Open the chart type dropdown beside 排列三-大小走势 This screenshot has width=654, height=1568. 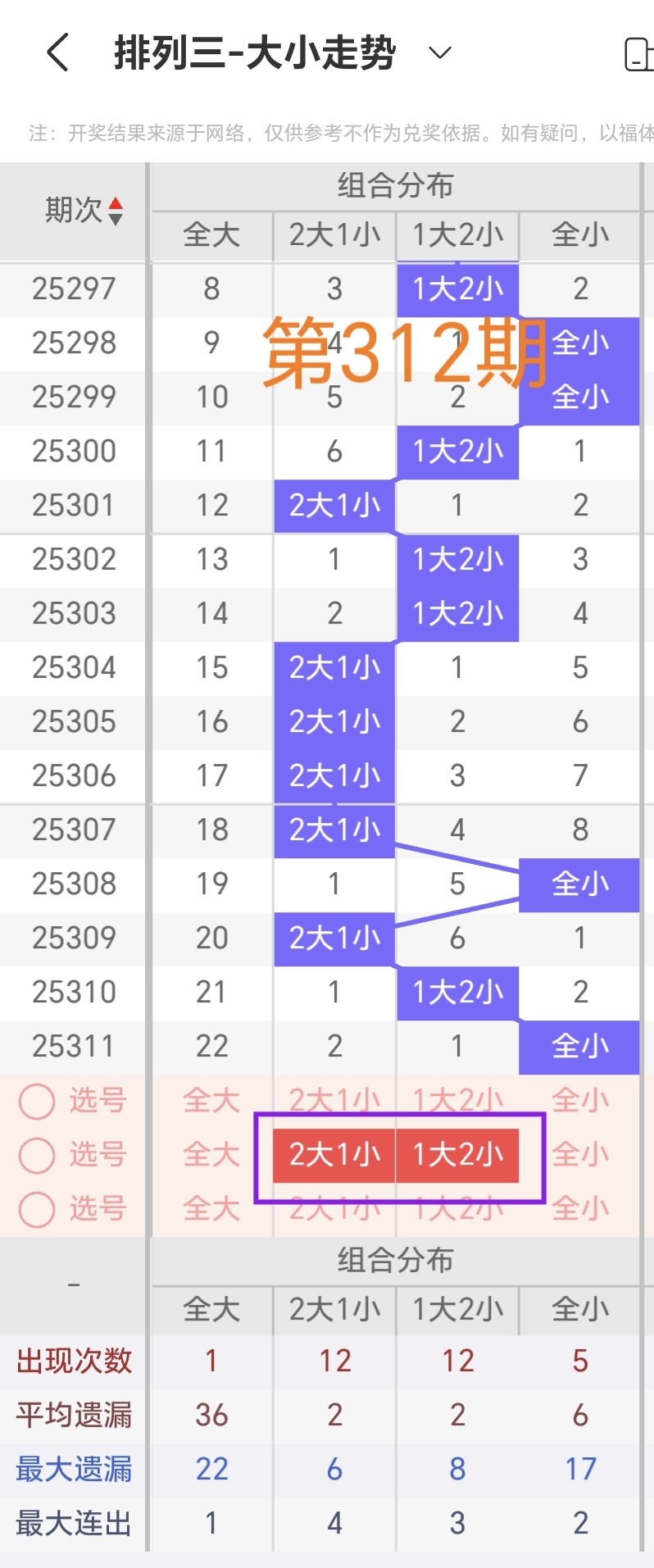(x=439, y=52)
